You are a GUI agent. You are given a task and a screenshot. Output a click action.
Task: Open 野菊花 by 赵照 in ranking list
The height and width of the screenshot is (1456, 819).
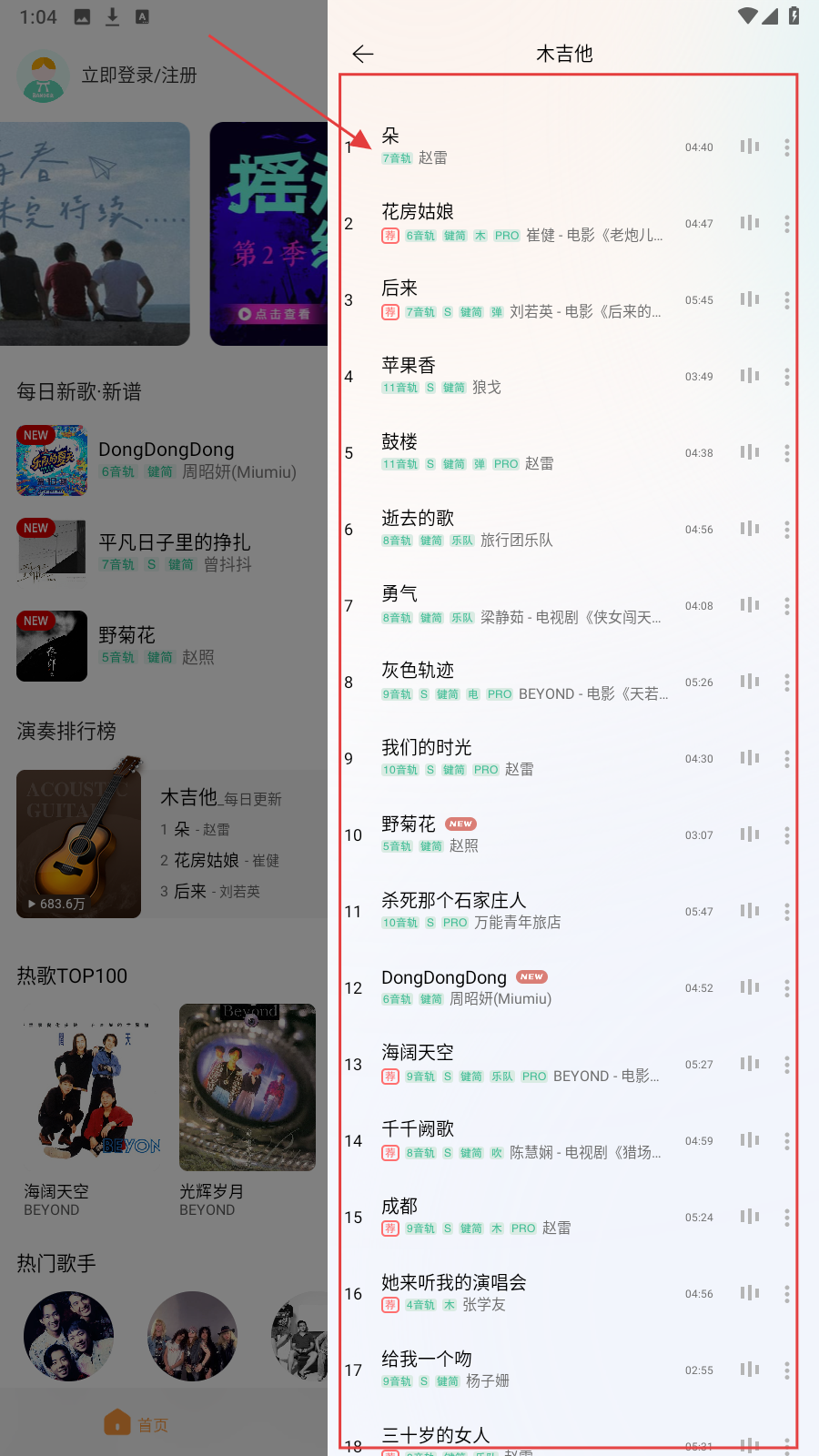click(510, 834)
